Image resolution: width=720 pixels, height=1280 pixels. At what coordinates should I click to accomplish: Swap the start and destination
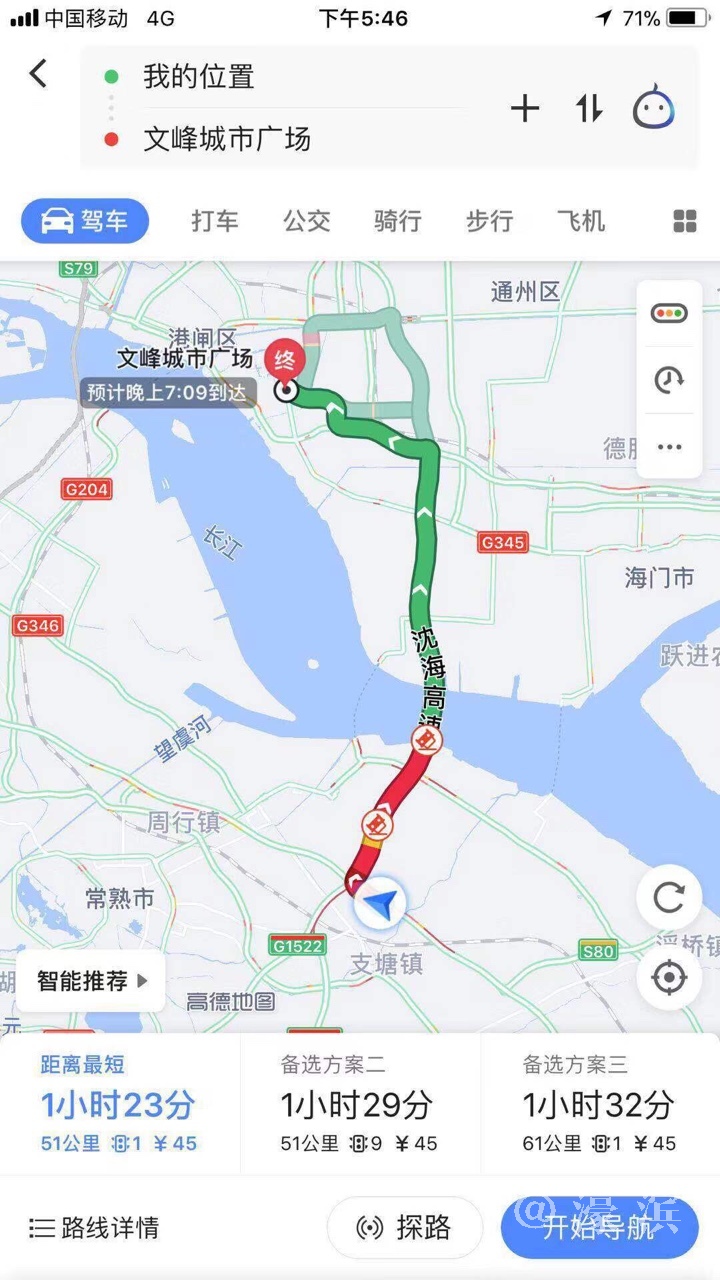pos(589,108)
